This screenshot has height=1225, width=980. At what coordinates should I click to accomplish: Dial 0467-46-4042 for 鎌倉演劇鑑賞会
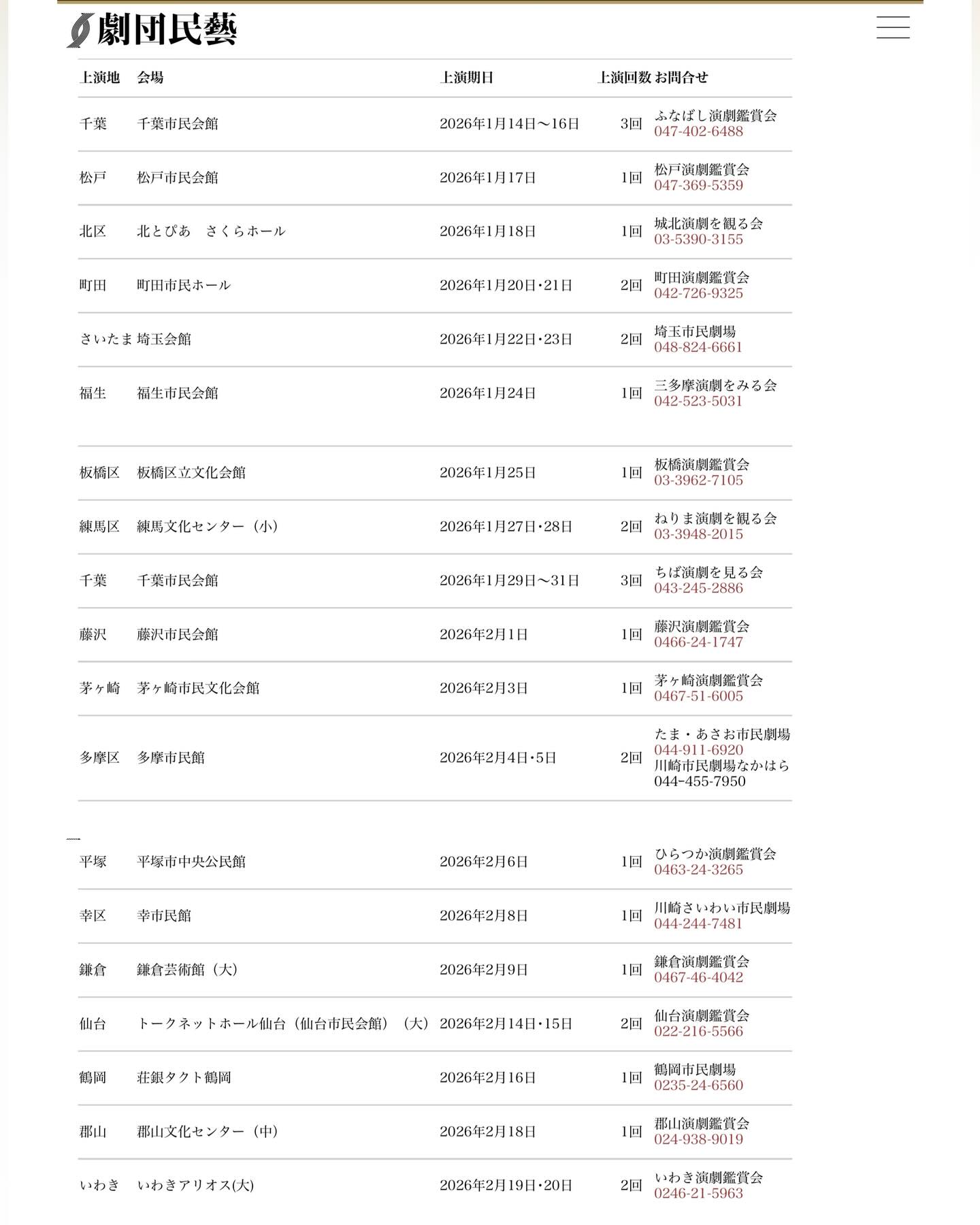click(698, 977)
